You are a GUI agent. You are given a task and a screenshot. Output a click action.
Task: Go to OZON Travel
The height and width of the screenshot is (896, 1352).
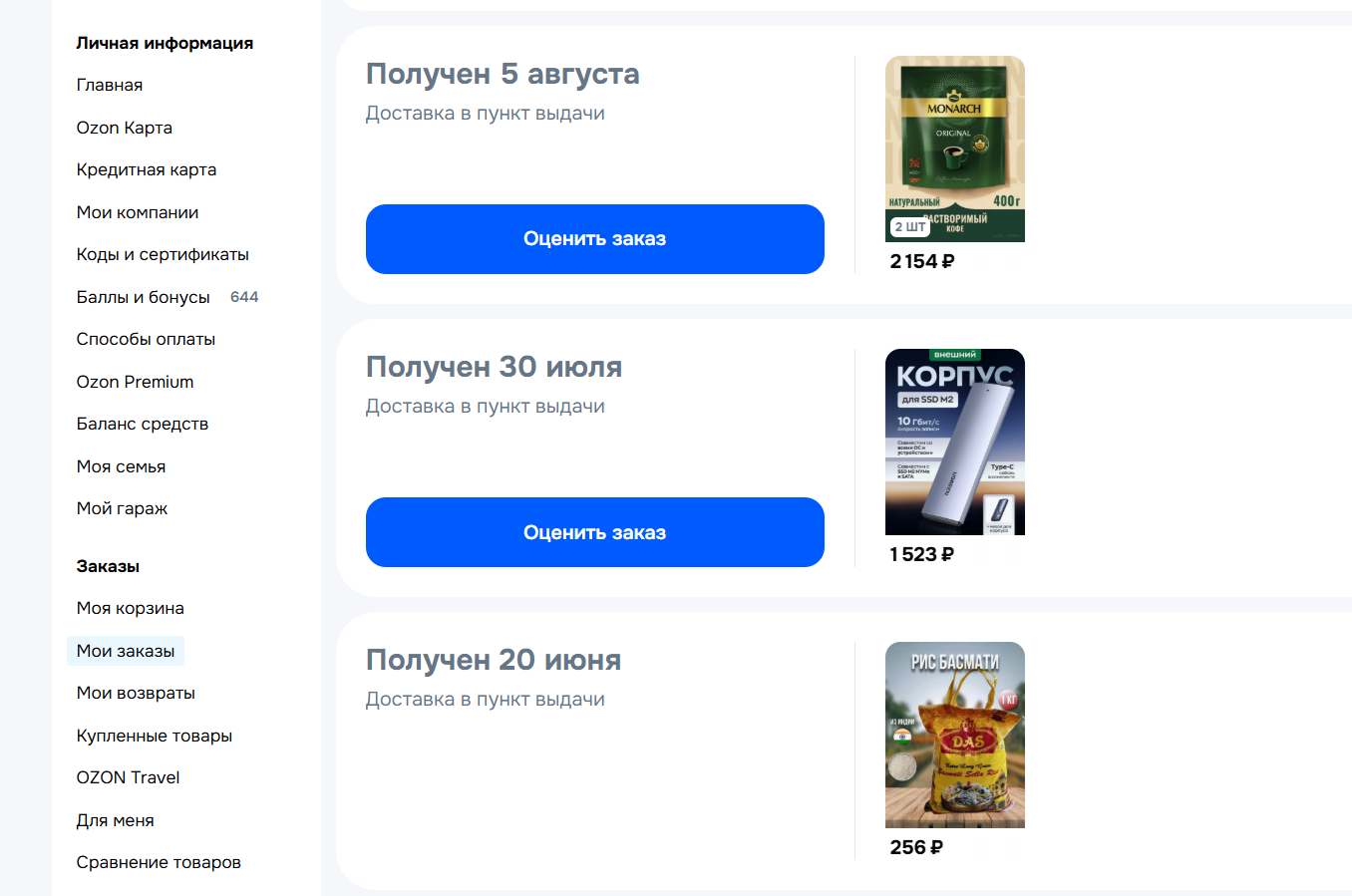pyautogui.click(x=129, y=777)
